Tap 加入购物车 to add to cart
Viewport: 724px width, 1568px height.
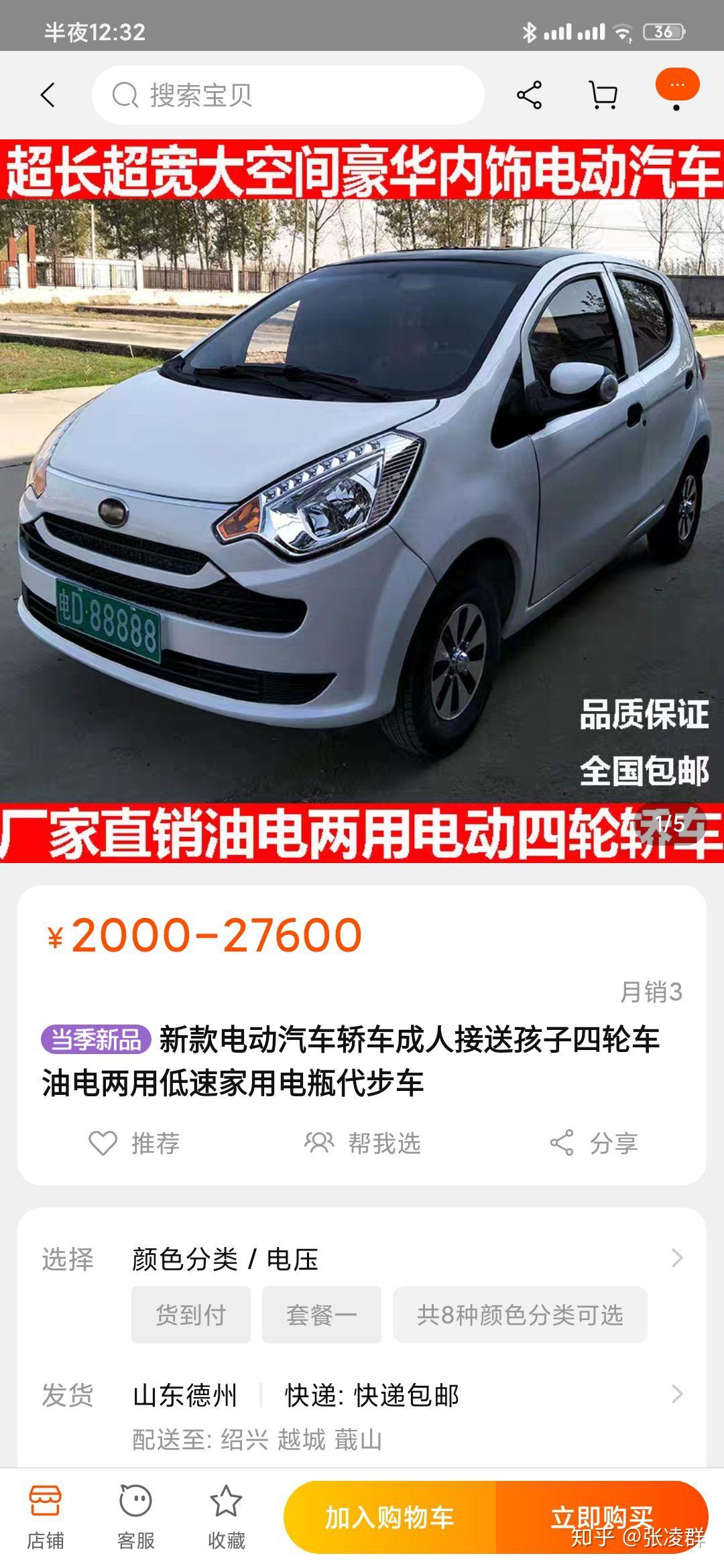[390, 1517]
